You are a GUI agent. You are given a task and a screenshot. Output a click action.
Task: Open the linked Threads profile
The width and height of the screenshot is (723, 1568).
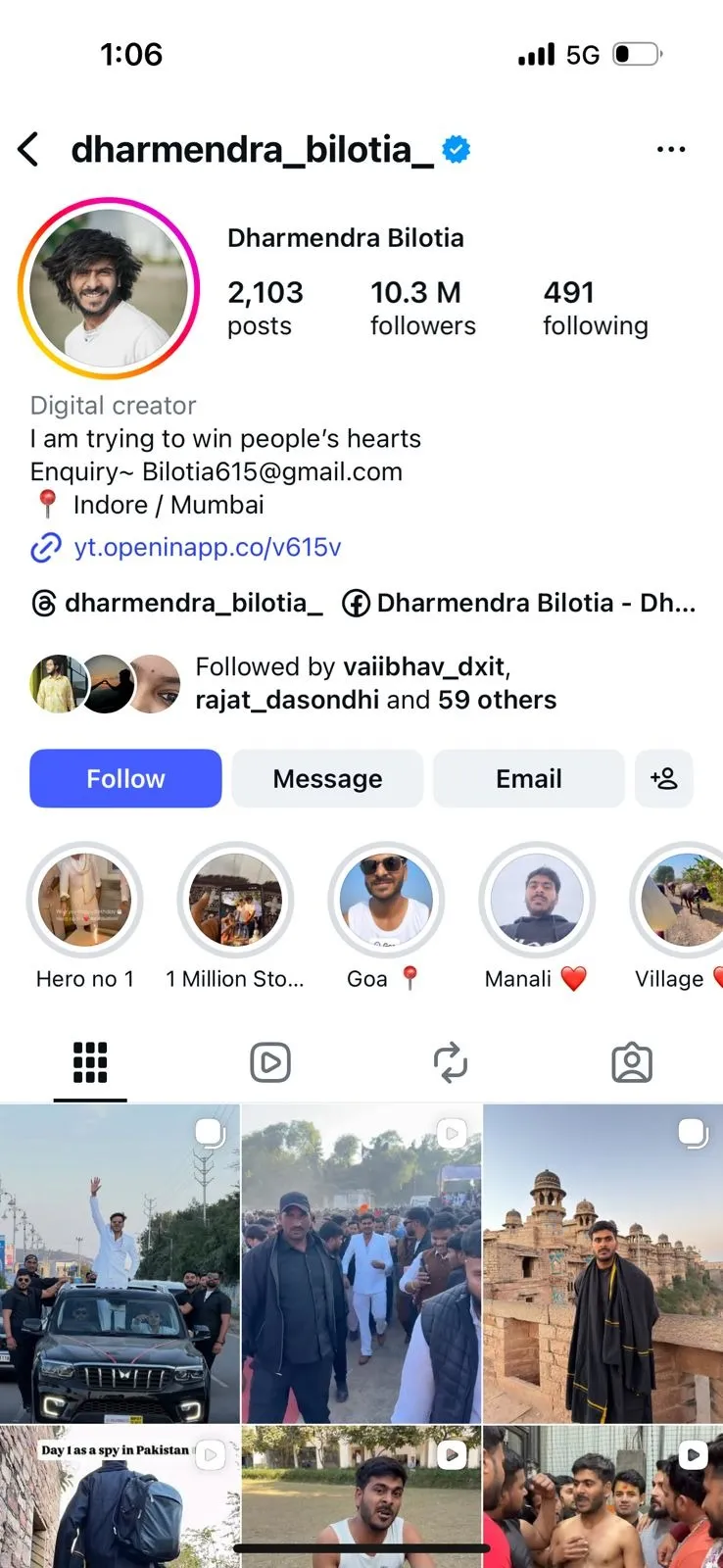[177, 603]
